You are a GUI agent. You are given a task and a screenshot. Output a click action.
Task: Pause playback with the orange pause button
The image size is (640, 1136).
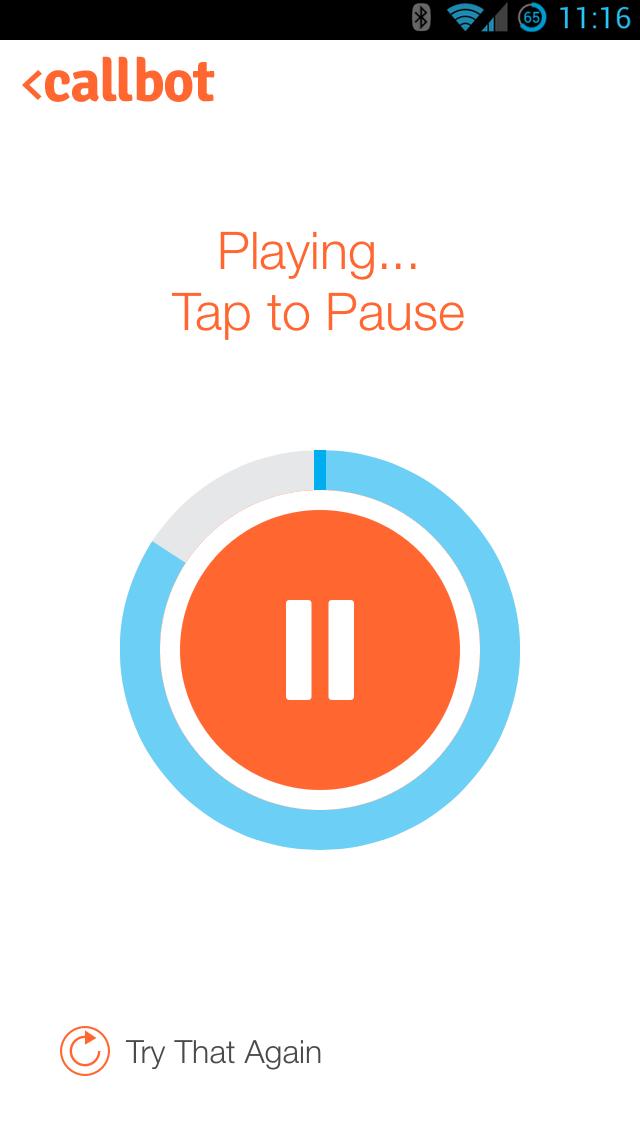tap(320, 650)
